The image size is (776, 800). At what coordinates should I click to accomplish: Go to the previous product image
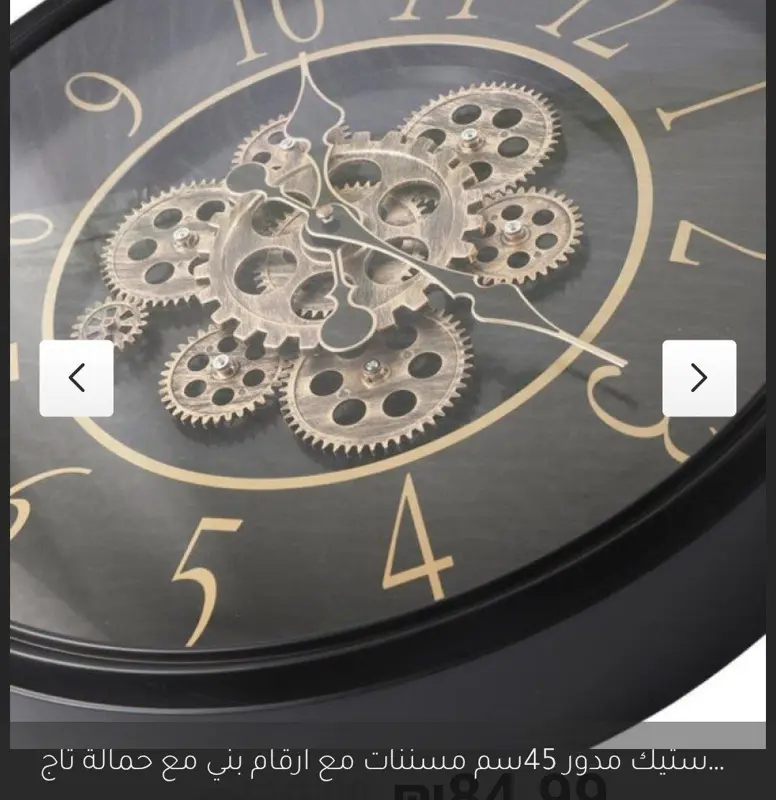coord(76,378)
